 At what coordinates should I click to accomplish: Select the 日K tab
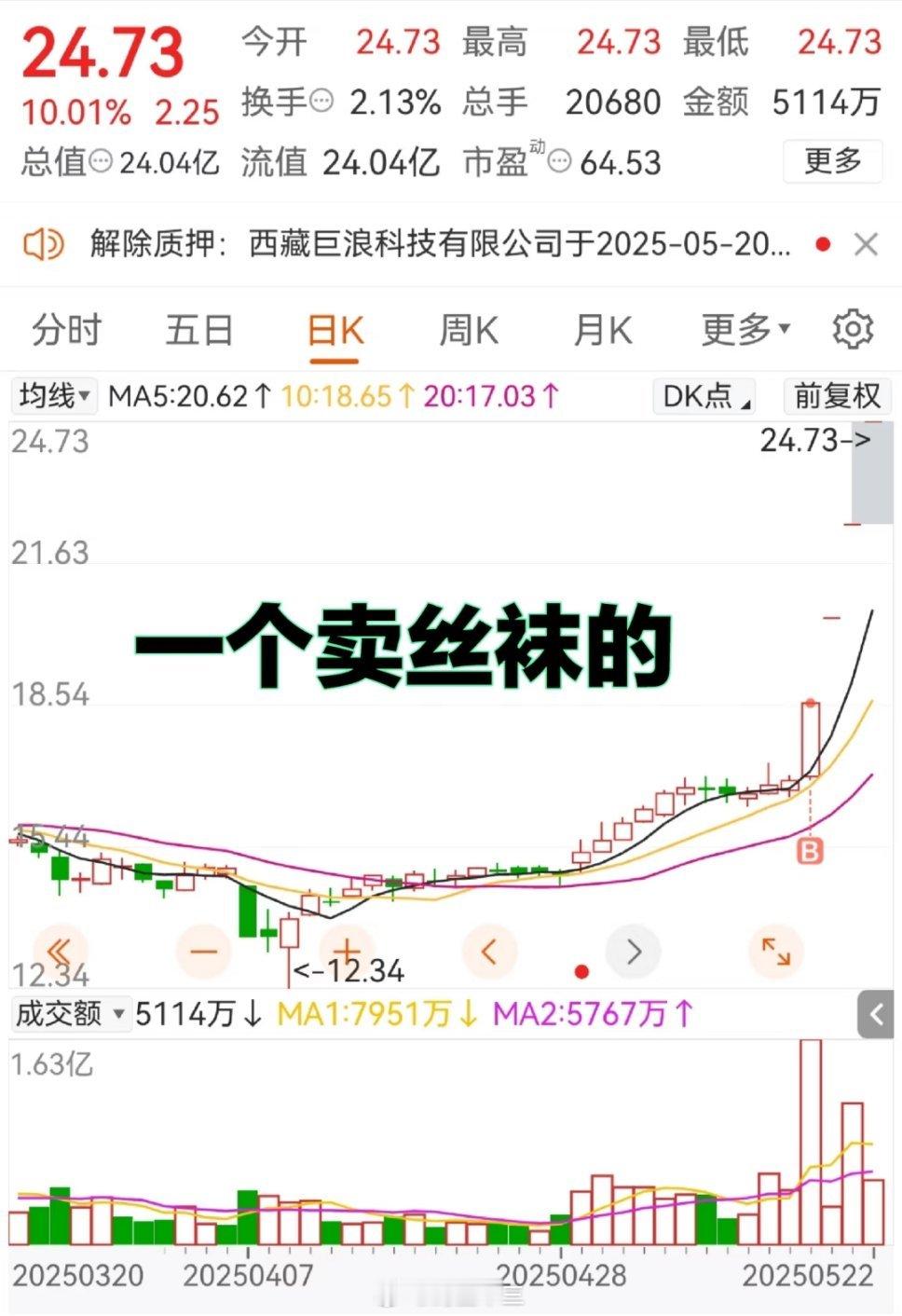coord(335,331)
